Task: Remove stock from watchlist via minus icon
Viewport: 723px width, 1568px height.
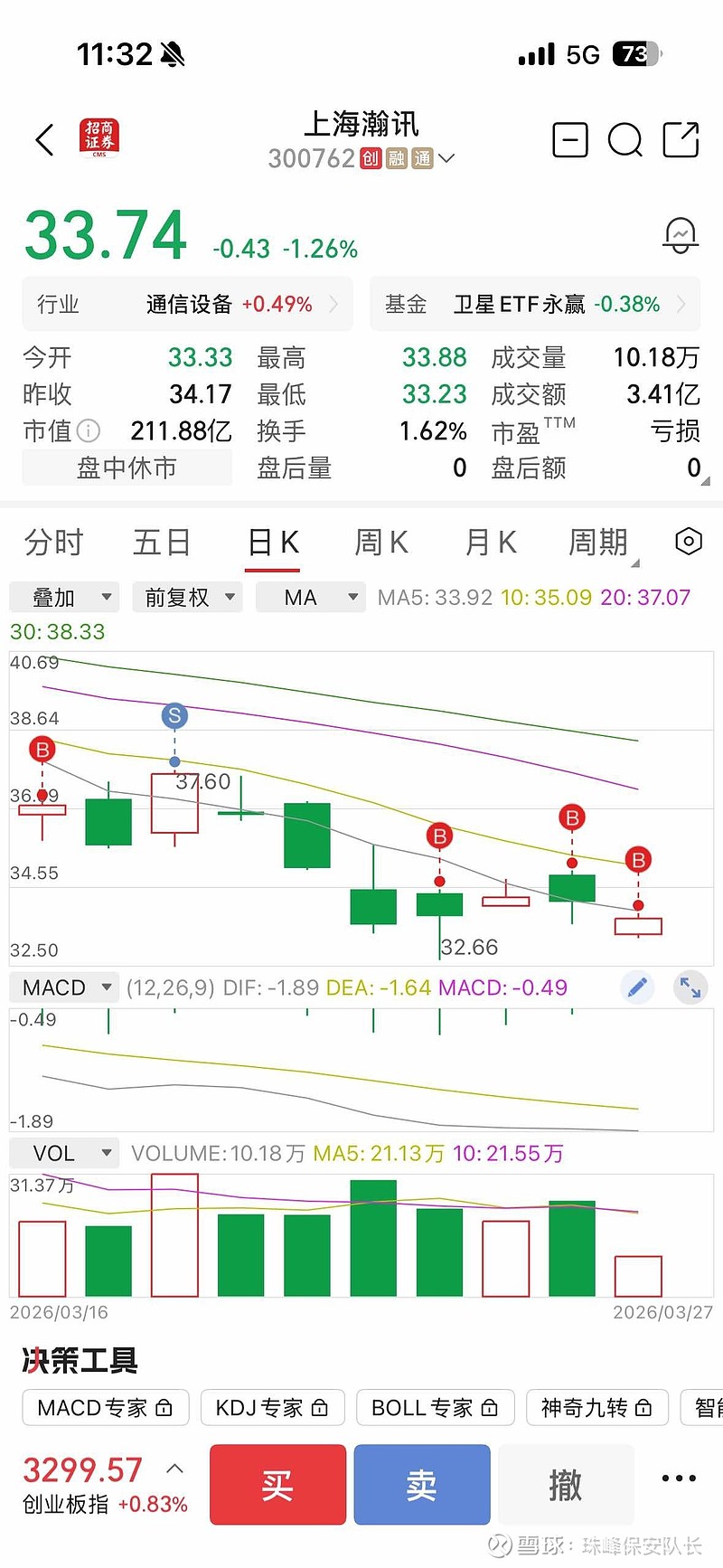Action: click(570, 140)
